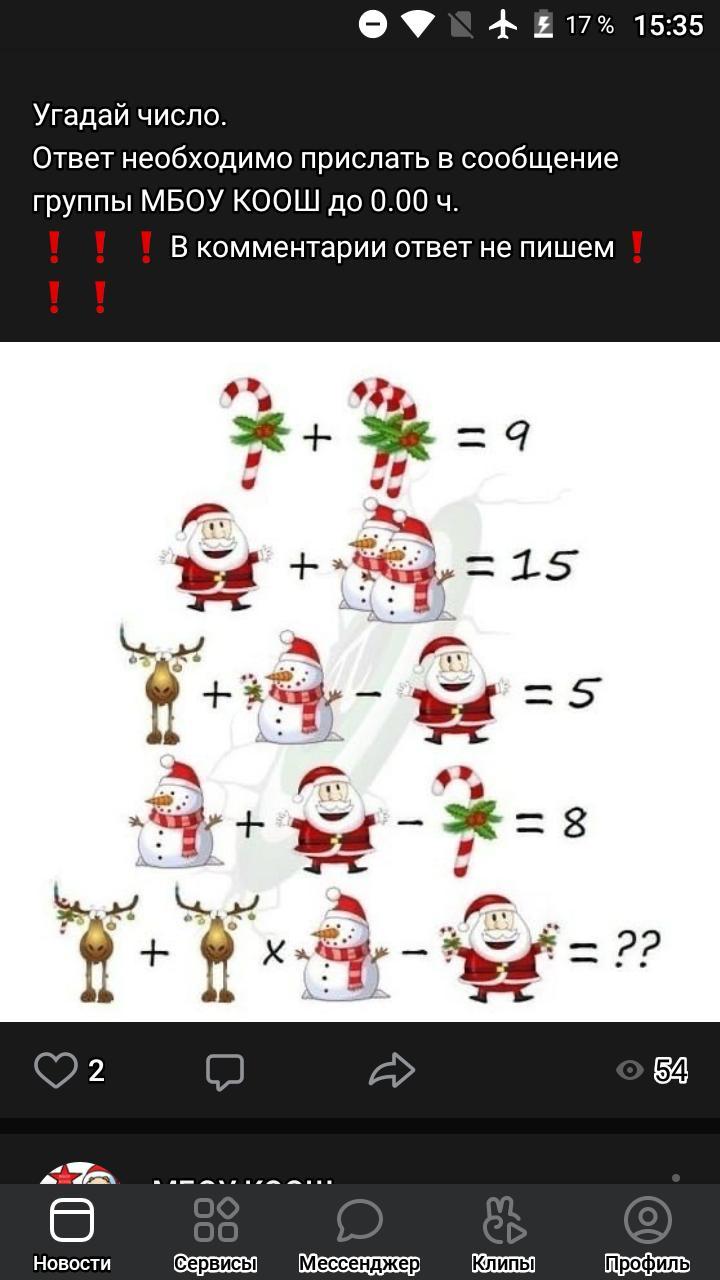The height and width of the screenshot is (1280, 720).
Task: Switch to the Новости tab
Action: pos(72,1232)
